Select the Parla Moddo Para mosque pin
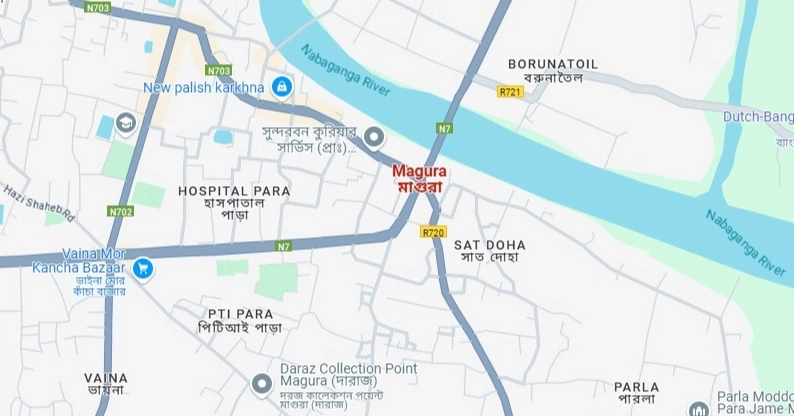Viewport: 794px width, 416px height. tap(701, 409)
